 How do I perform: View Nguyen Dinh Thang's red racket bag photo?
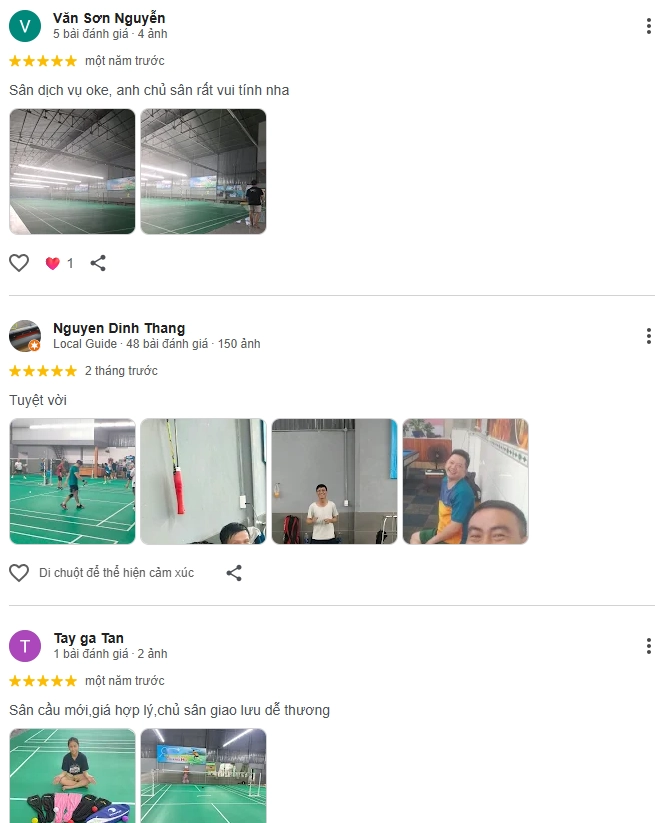203,481
